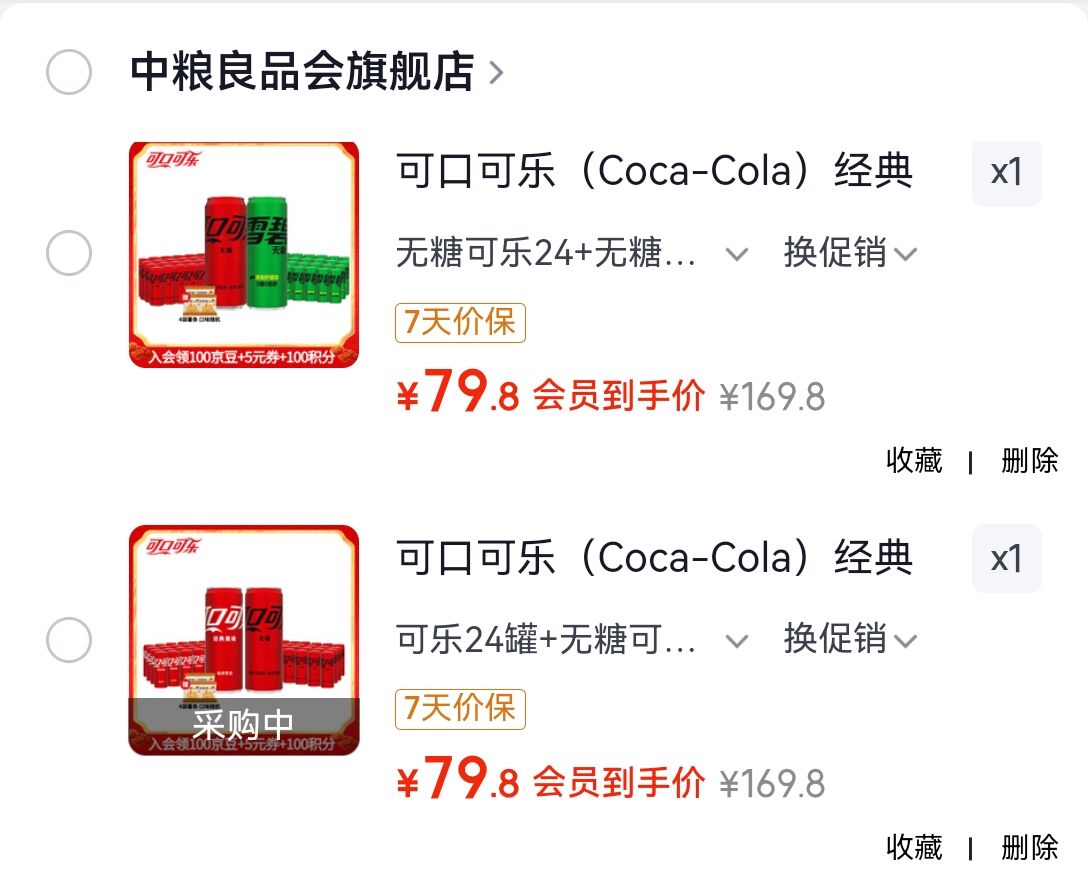Open 换促销 for the 无糖可乐24+无糖 item
Image resolution: width=1088 pixels, height=890 pixels.
click(849, 254)
